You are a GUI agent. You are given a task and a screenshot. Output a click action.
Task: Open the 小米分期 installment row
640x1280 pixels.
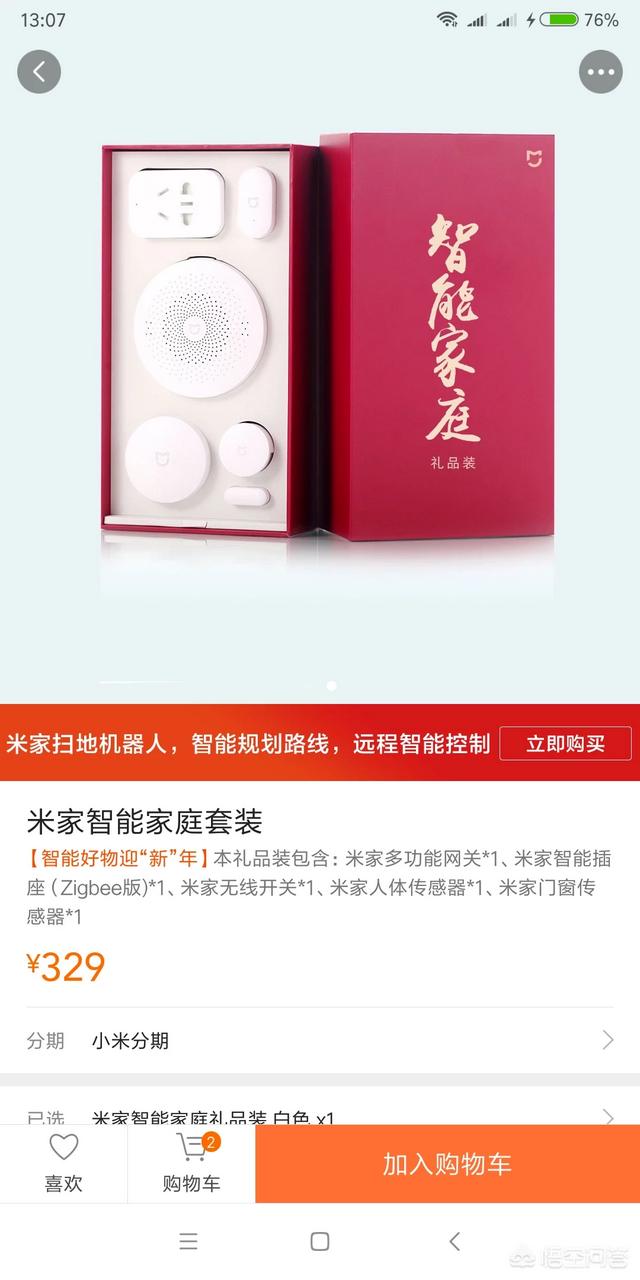tap(320, 1040)
